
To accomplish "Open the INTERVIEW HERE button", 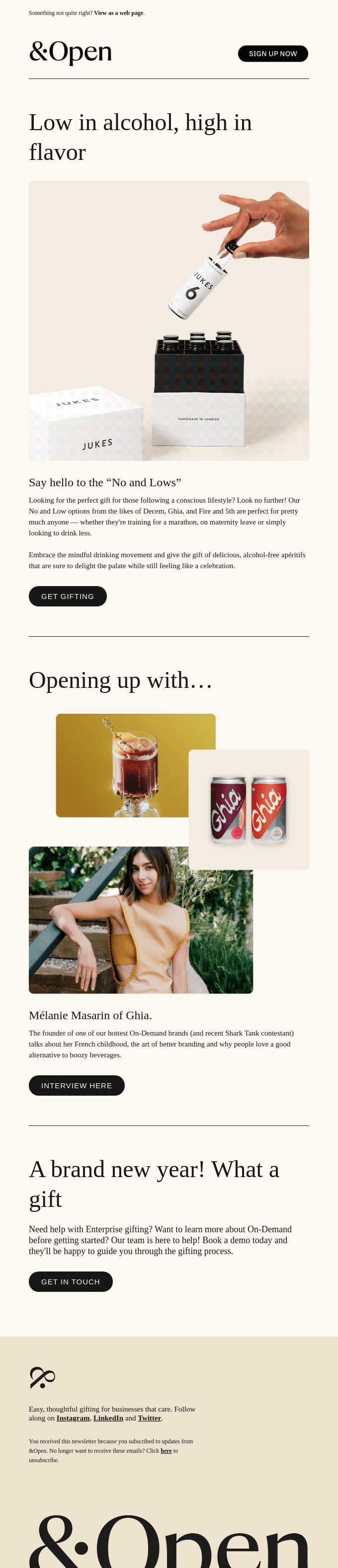I will (77, 1085).
